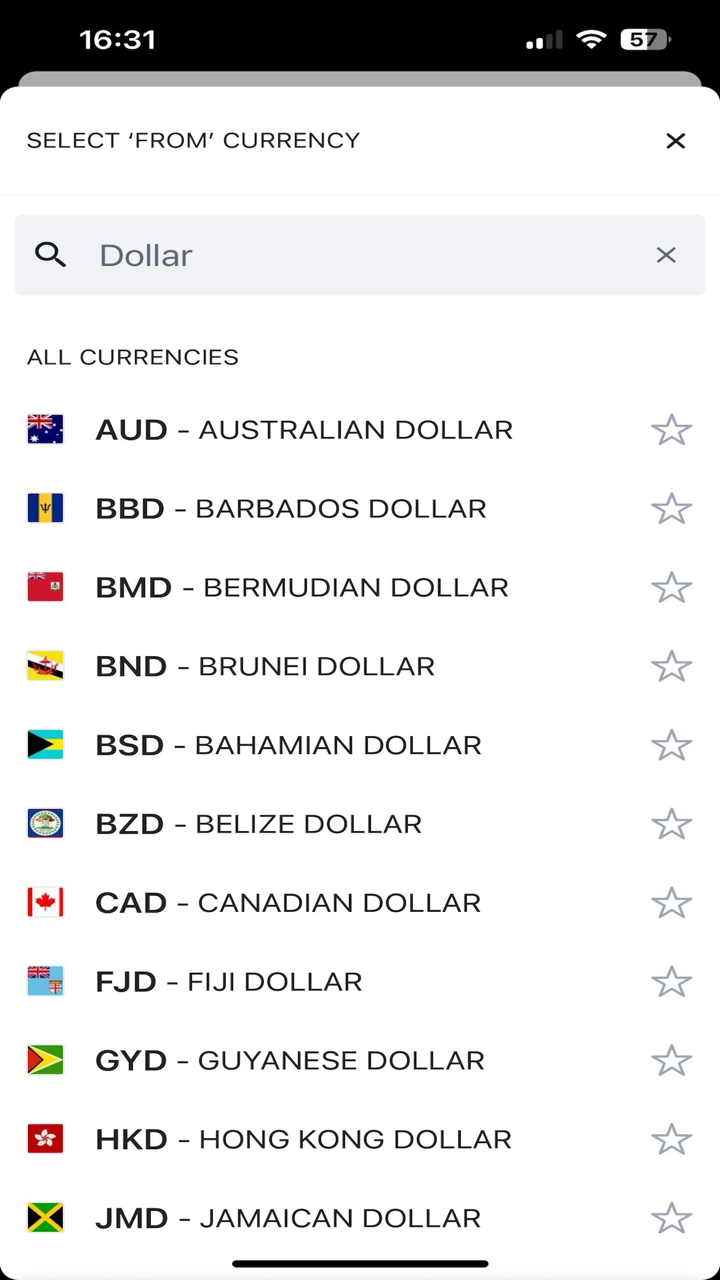Choose FJD Fiji Dollar
Screen dimensions: 720x1280
pos(228,983)
